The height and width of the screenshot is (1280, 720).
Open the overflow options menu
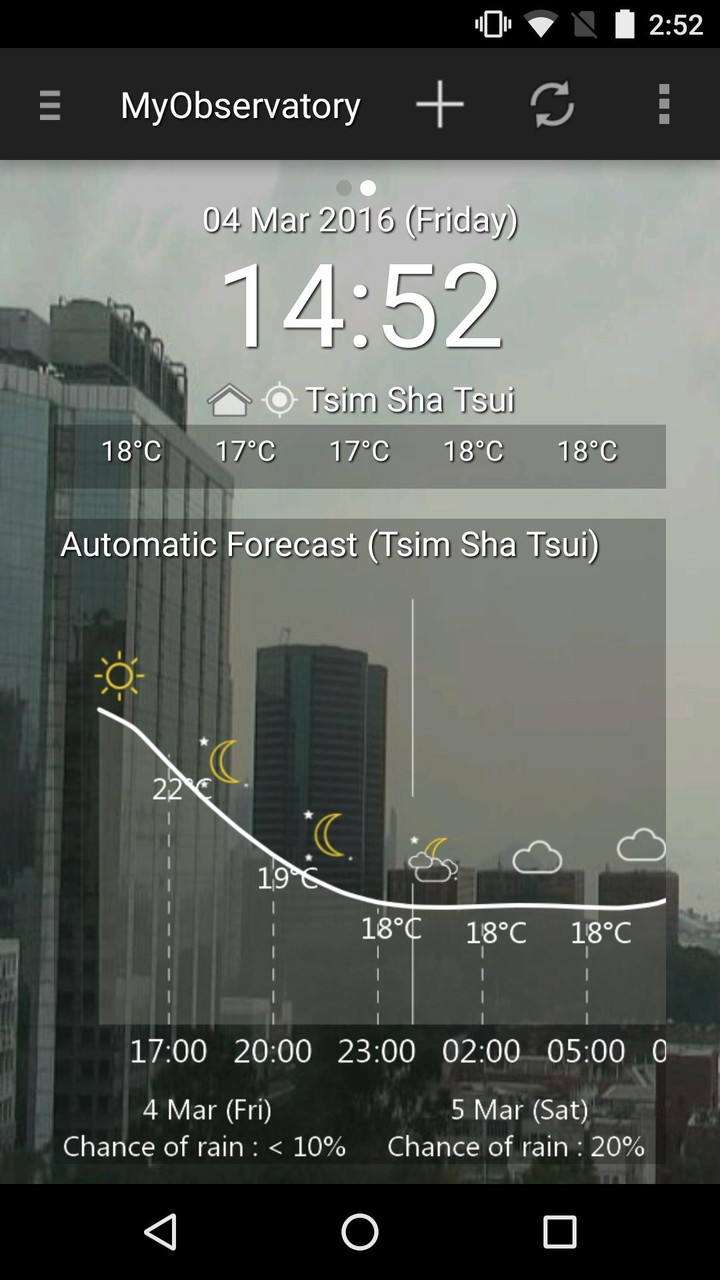[x=664, y=104]
